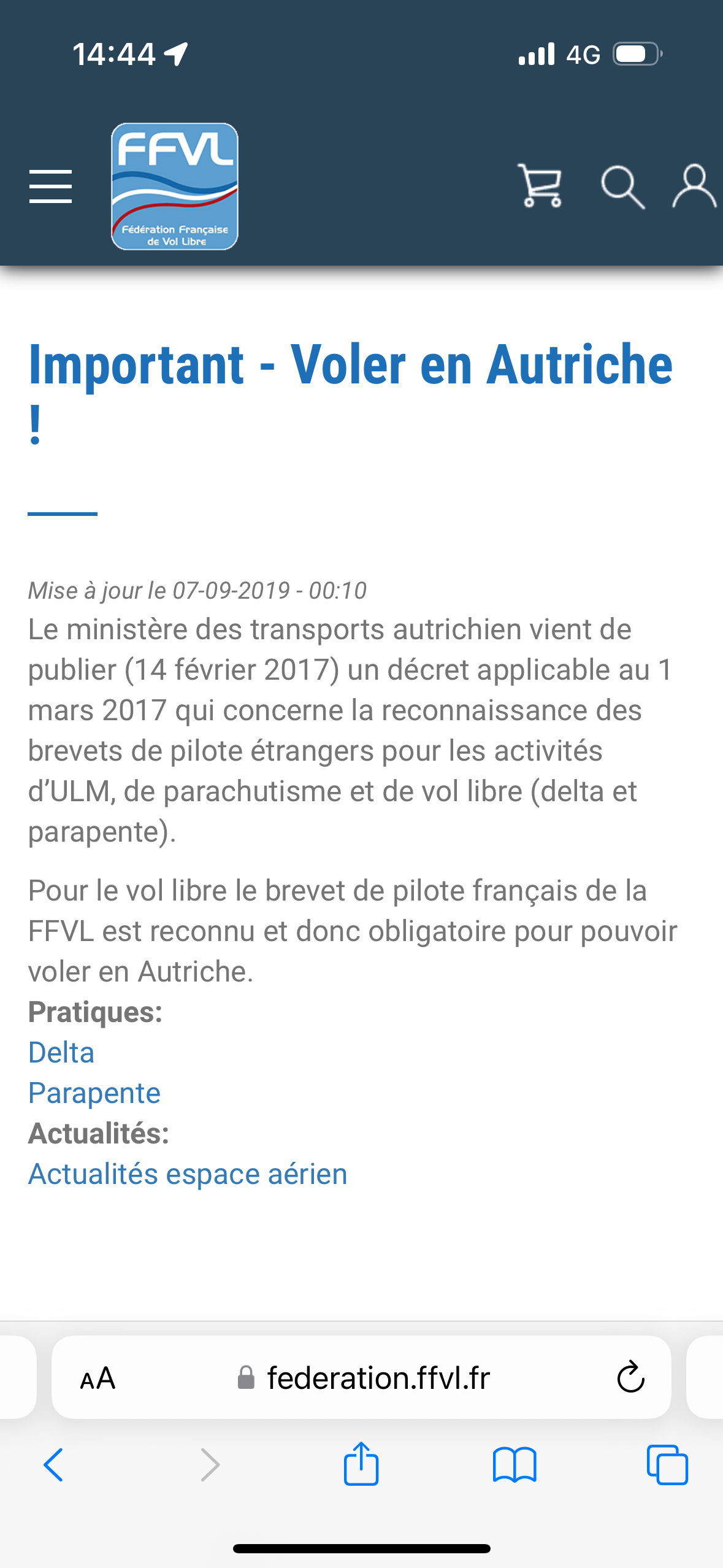Follow the Delta link
The width and height of the screenshot is (723, 1568).
click(x=61, y=1053)
